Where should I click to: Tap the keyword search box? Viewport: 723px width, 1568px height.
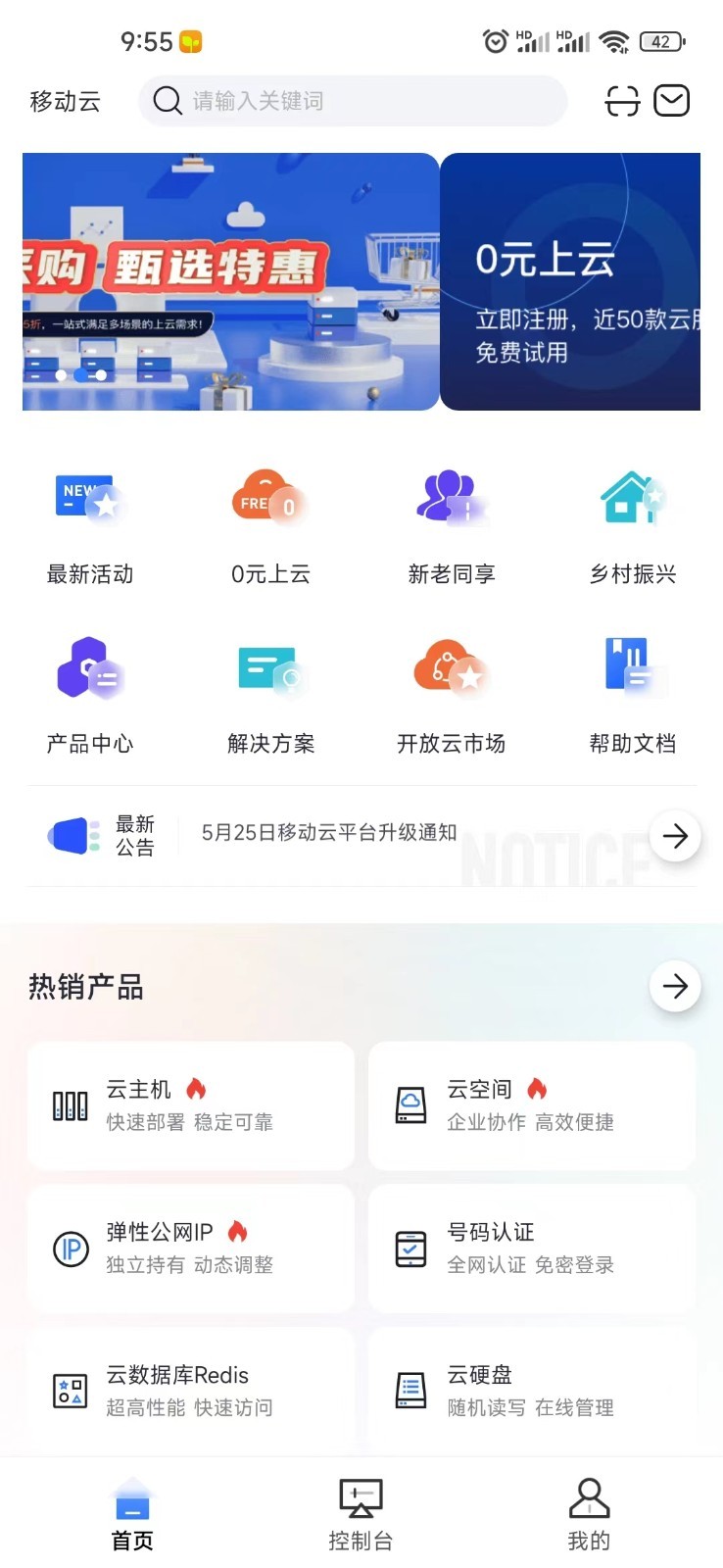click(353, 101)
